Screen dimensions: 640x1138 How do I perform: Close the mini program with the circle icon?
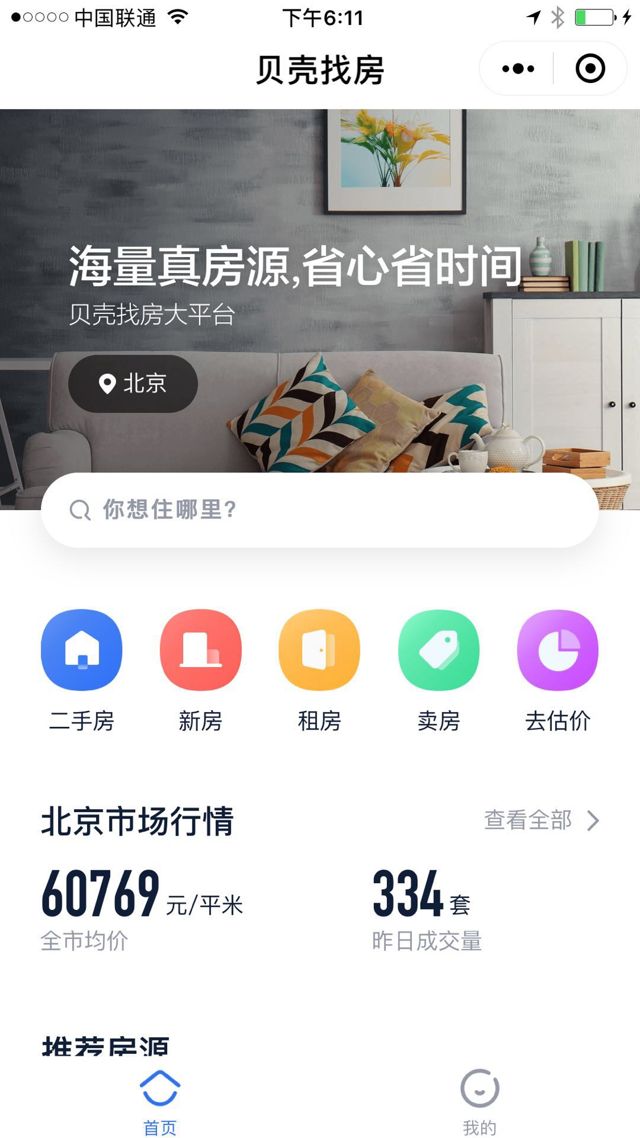[x=591, y=69]
